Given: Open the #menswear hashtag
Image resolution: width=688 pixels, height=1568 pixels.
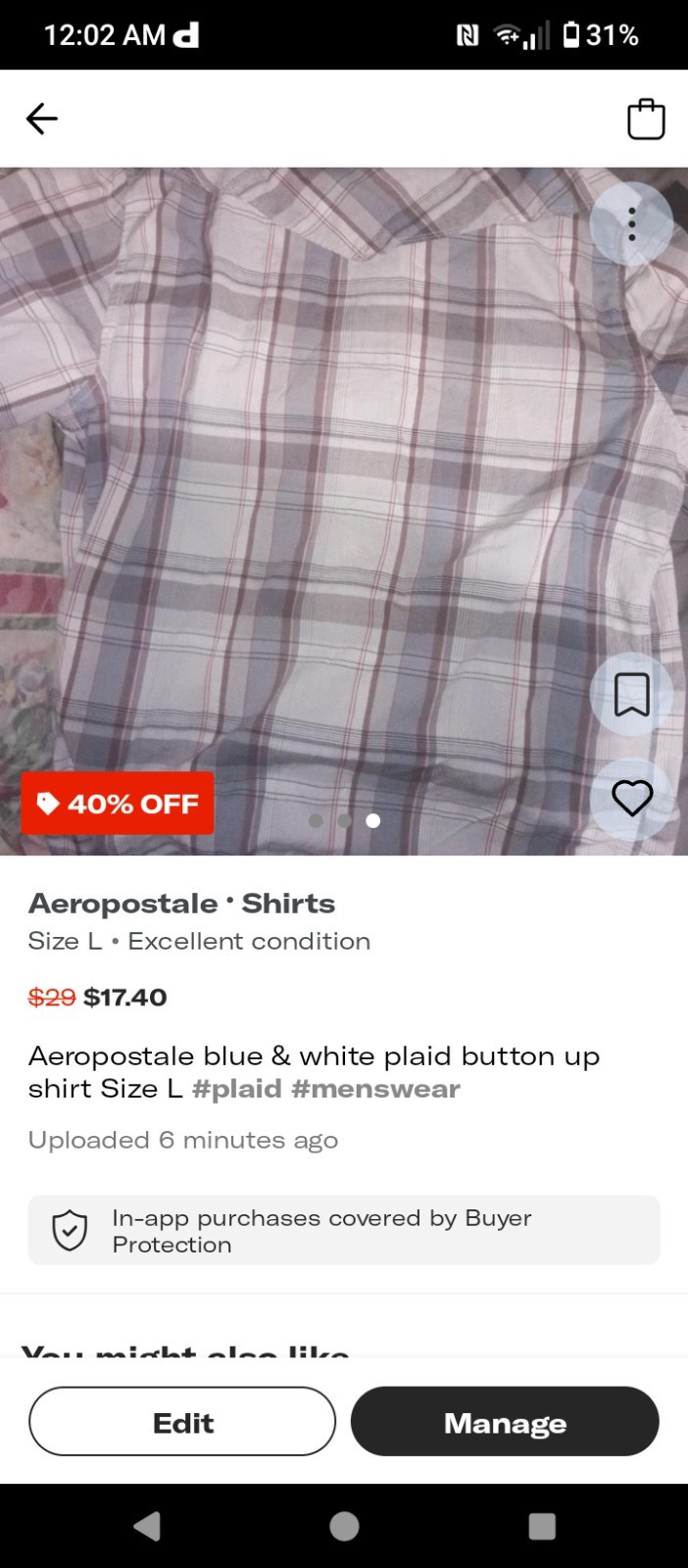Looking at the screenshot, I should [375, 1089].
